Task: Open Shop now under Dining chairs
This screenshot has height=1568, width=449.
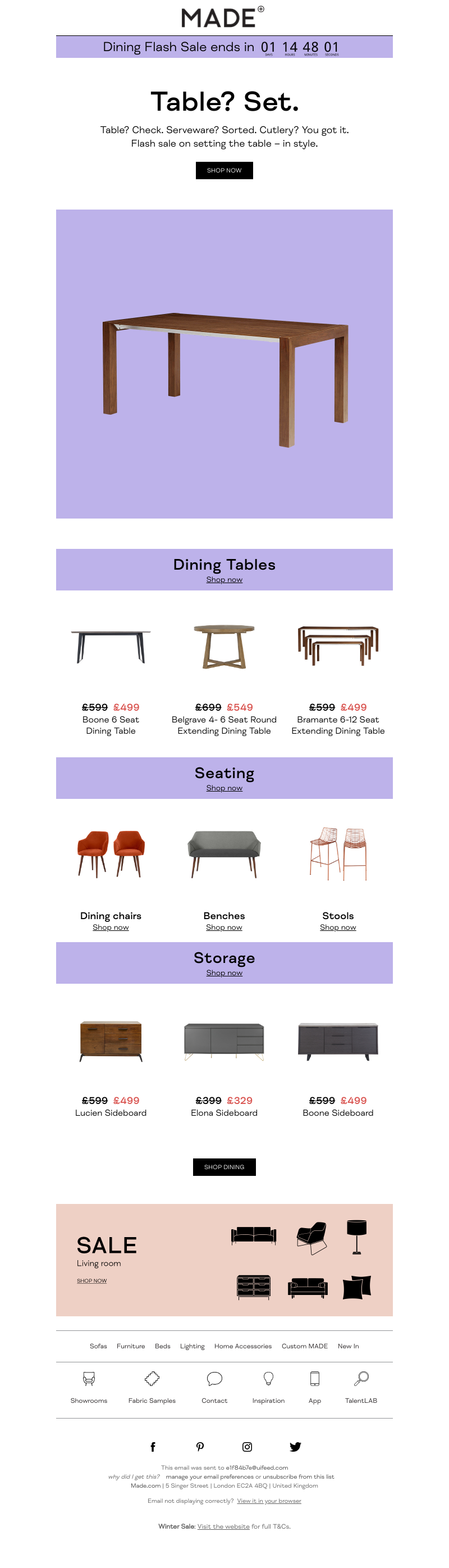Action: click(111, 927)
